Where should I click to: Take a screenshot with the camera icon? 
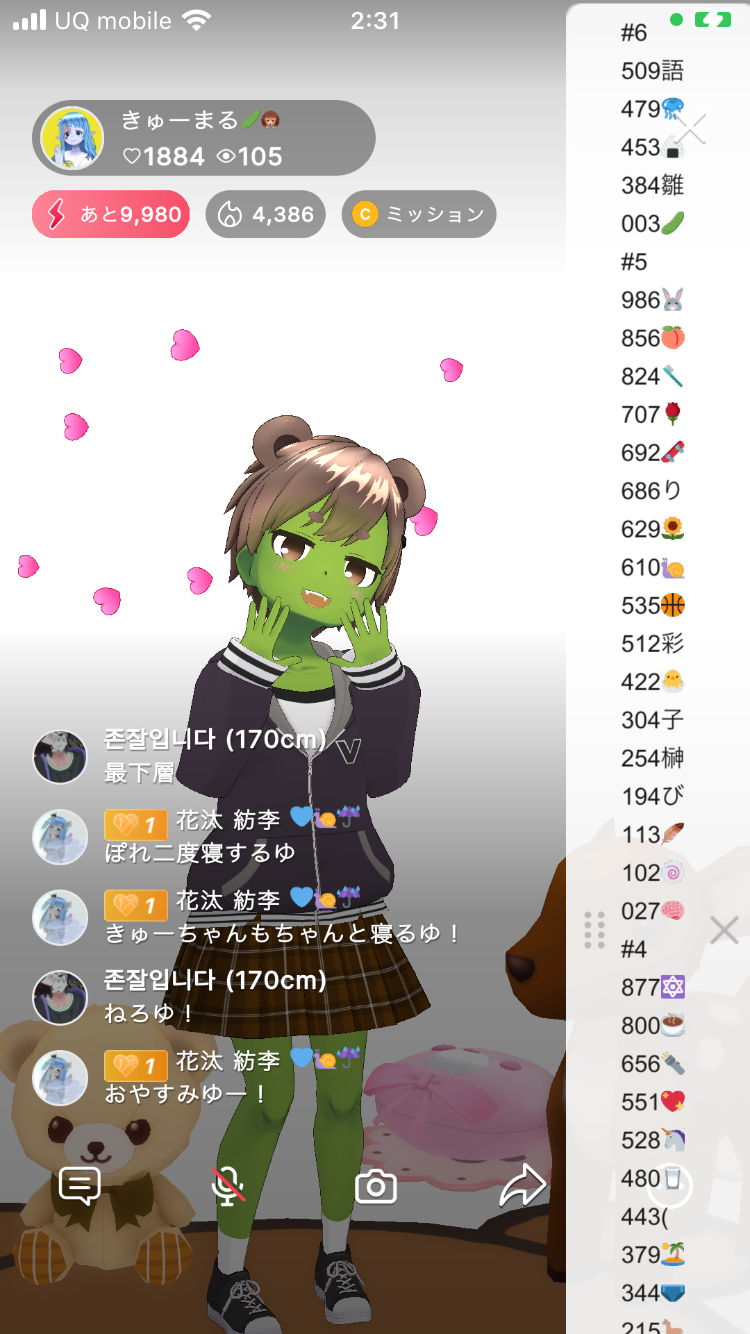pyautogui.click(x=376, y=1187)
